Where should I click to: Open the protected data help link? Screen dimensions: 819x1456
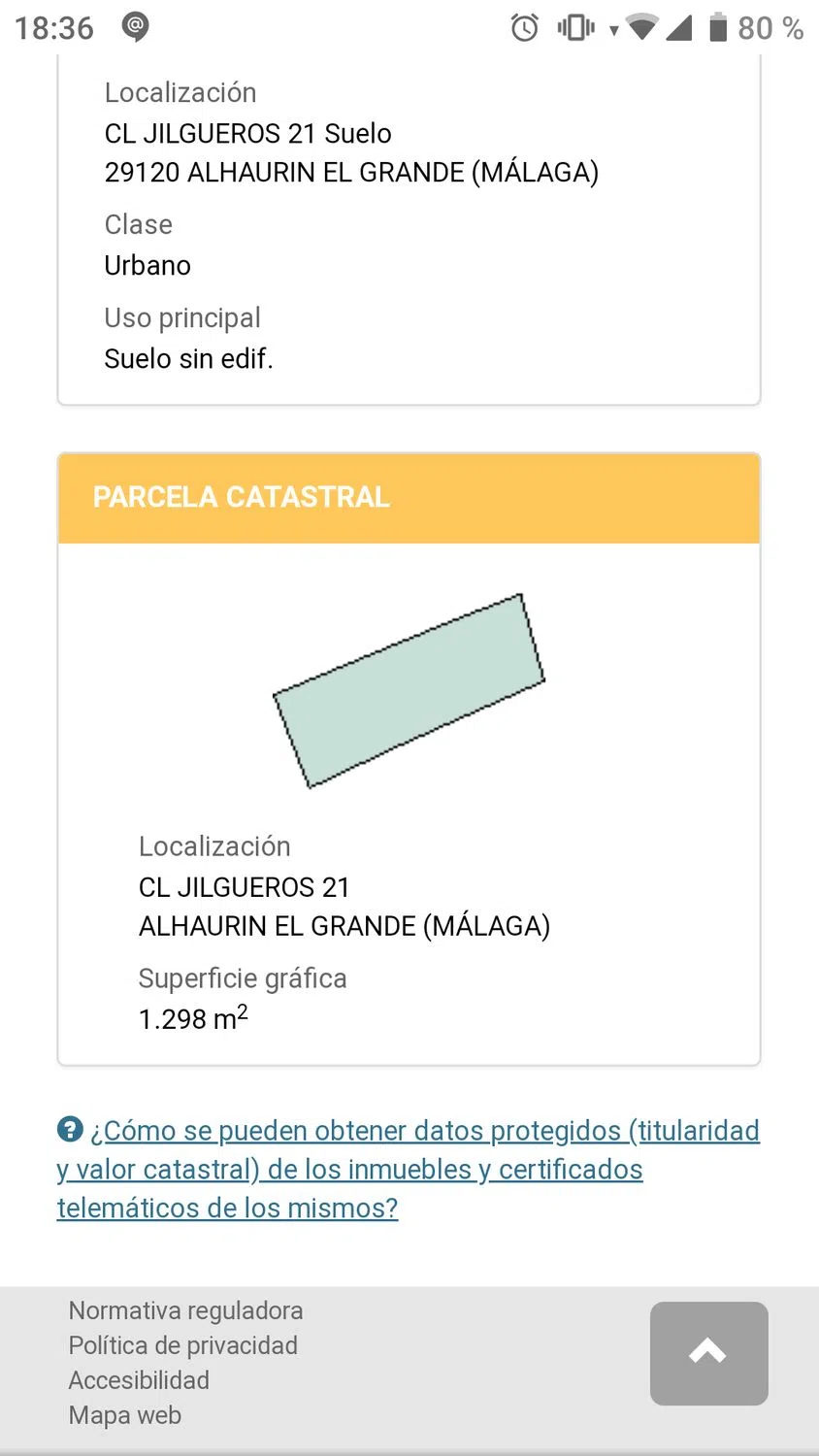tap(409, 1169)
